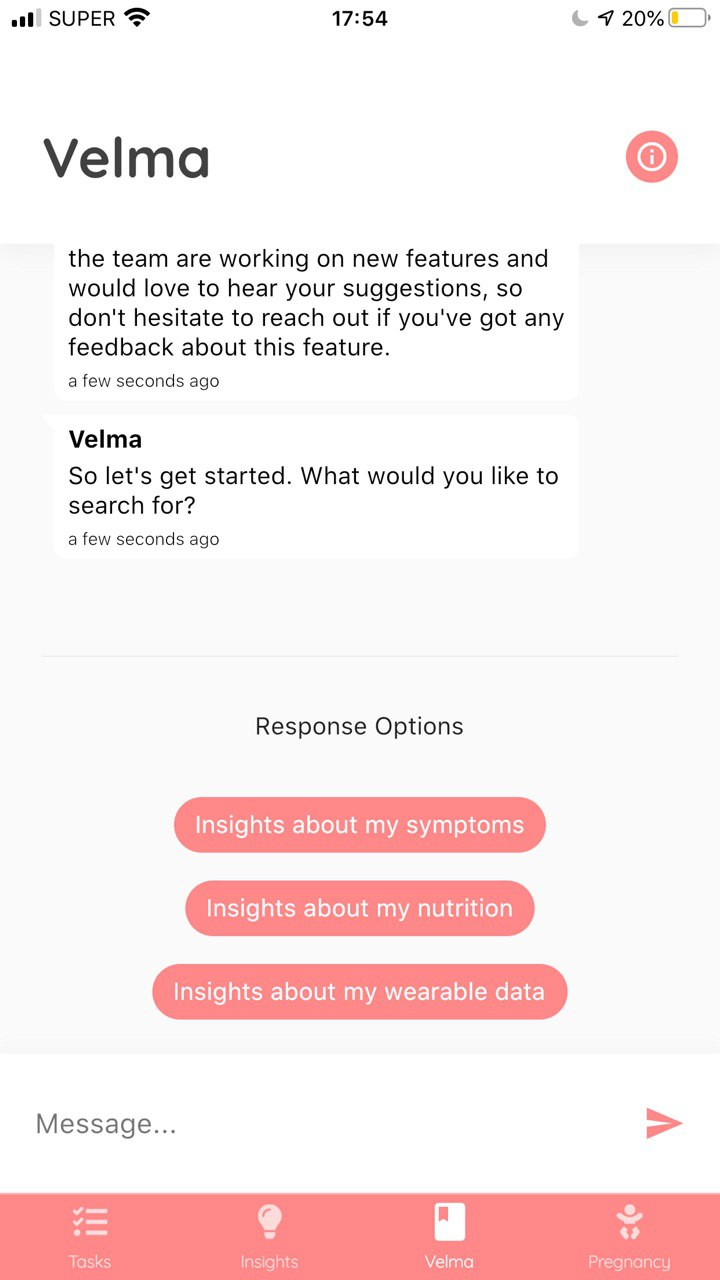Viewport: 720px width, 1280px height.
Task: Pick Insights about my wearable data
Action: click(x=360, y=992)
